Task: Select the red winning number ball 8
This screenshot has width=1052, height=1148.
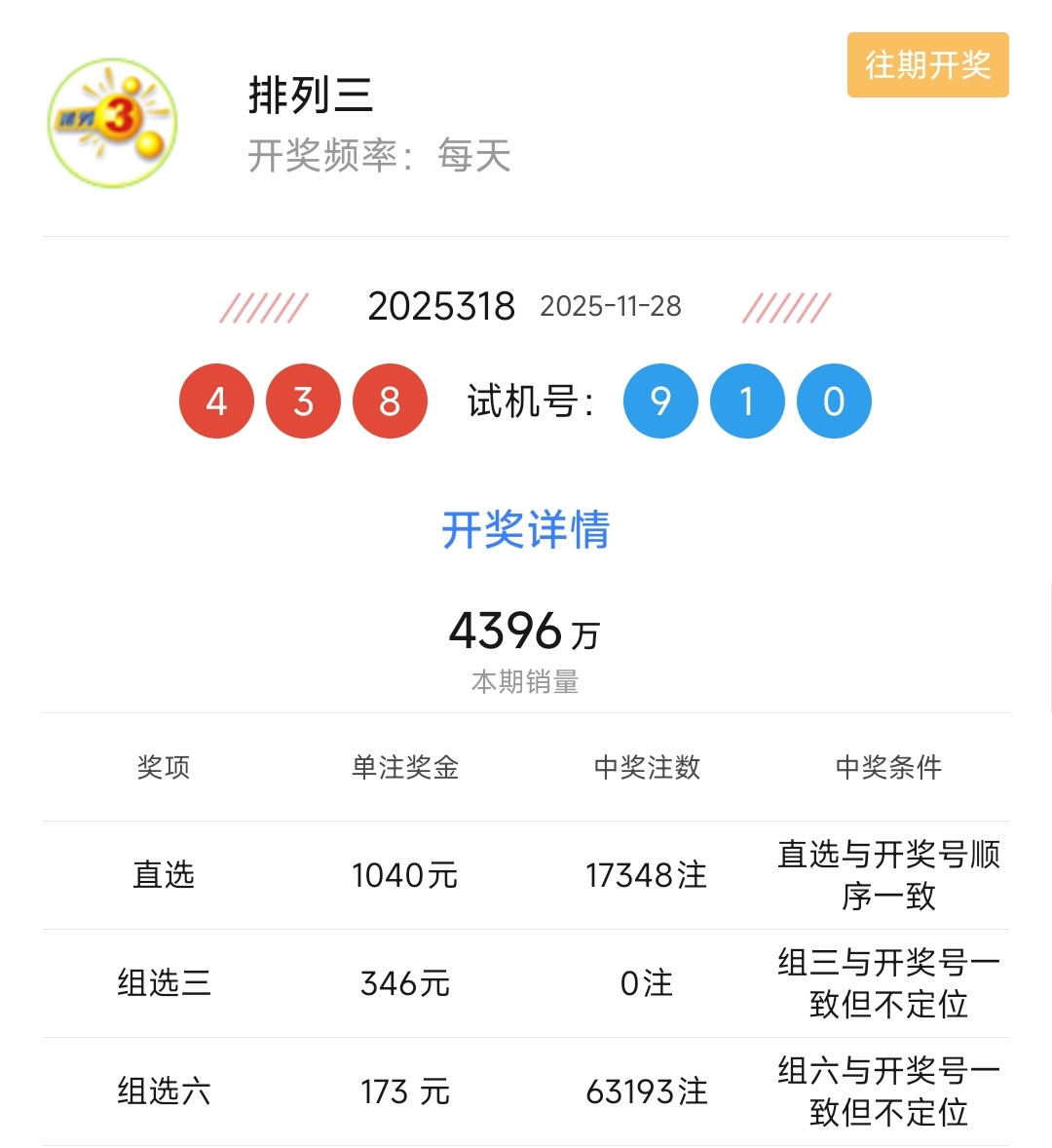Action: click(x=390, y=401)
